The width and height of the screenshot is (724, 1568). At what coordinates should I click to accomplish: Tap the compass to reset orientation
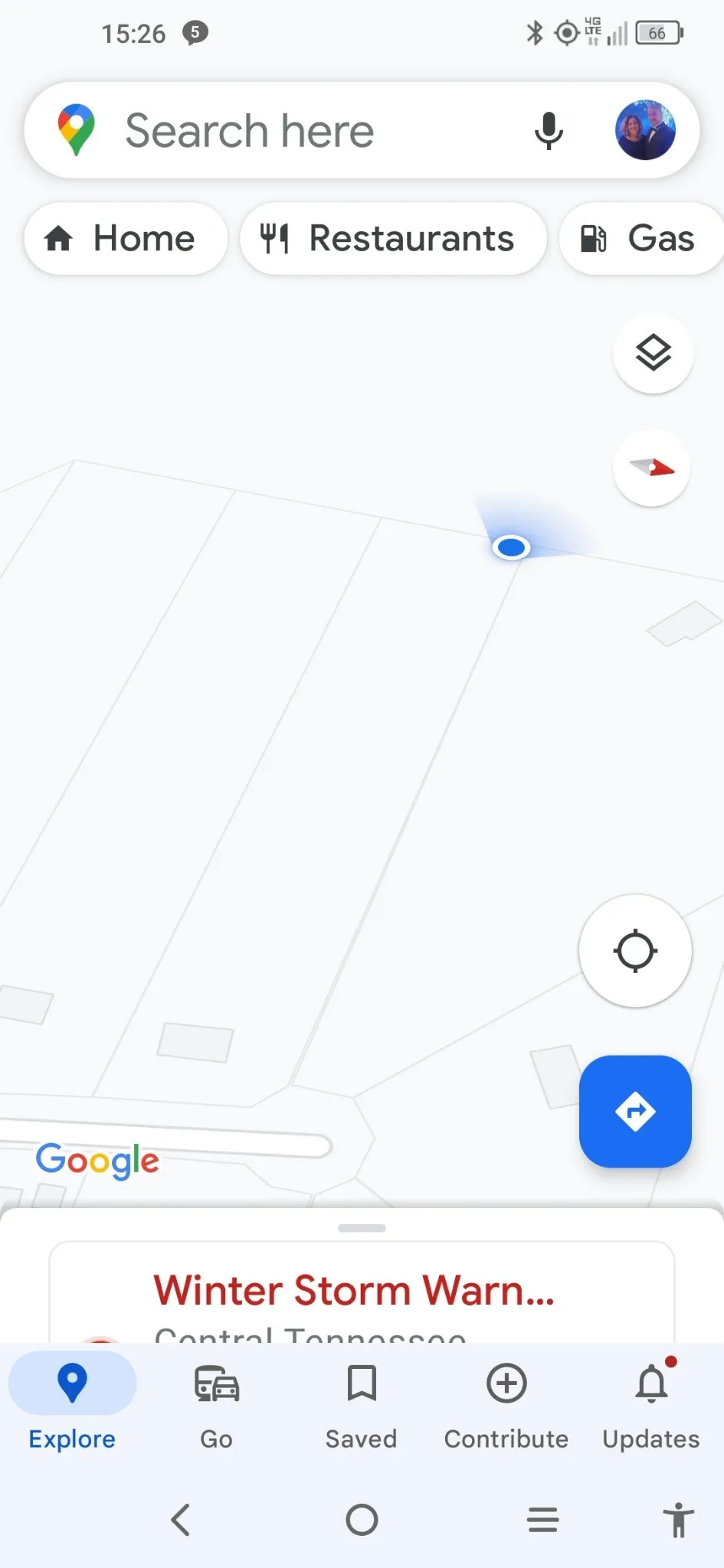651,468
